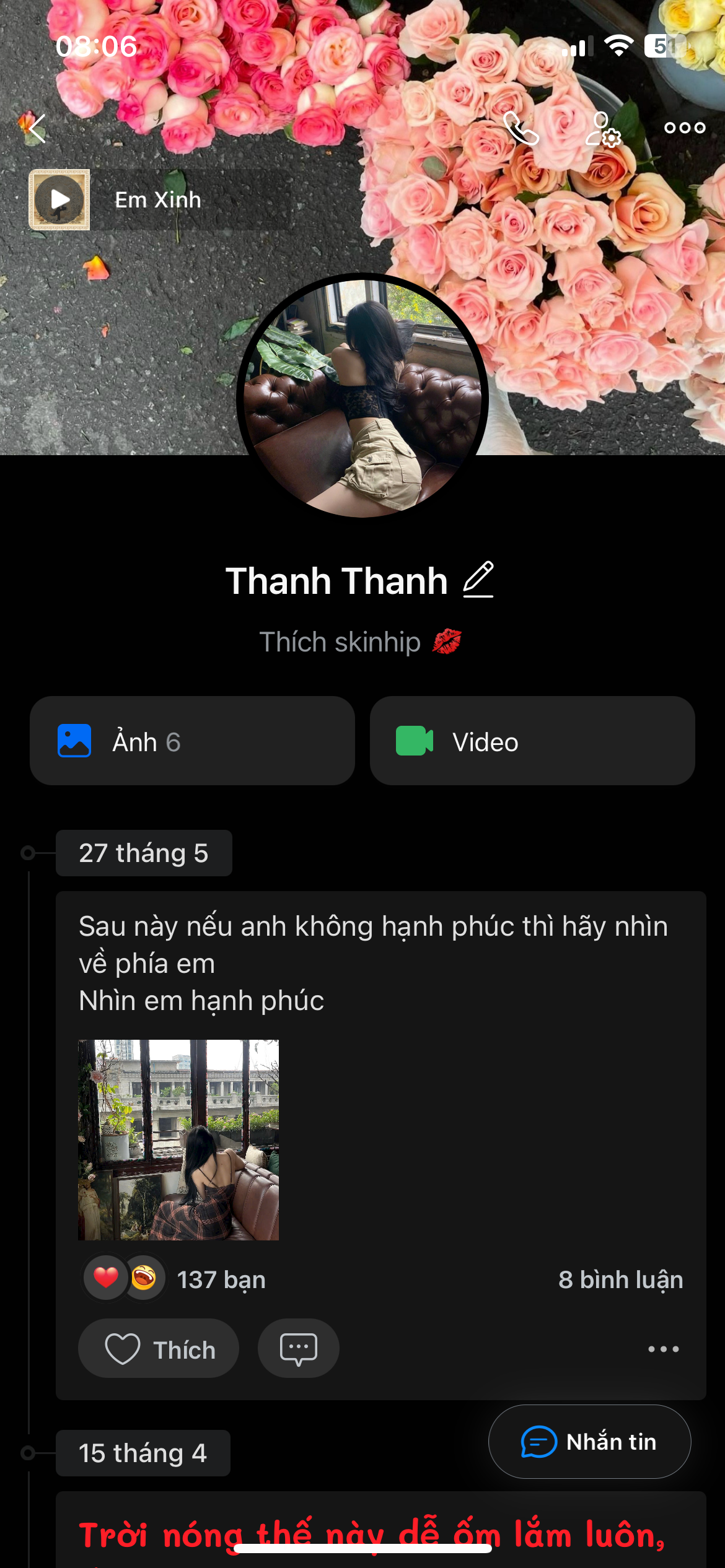This screenshot has width=725, height=1568.
Task: Comment on the 27 tháng 5 post
Action: tap(298, 1349)
